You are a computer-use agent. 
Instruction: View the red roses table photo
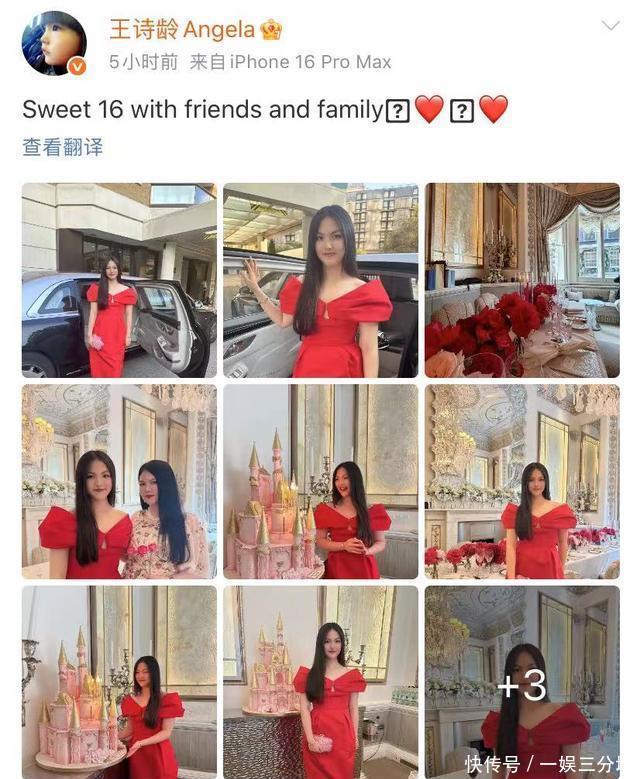522,280
